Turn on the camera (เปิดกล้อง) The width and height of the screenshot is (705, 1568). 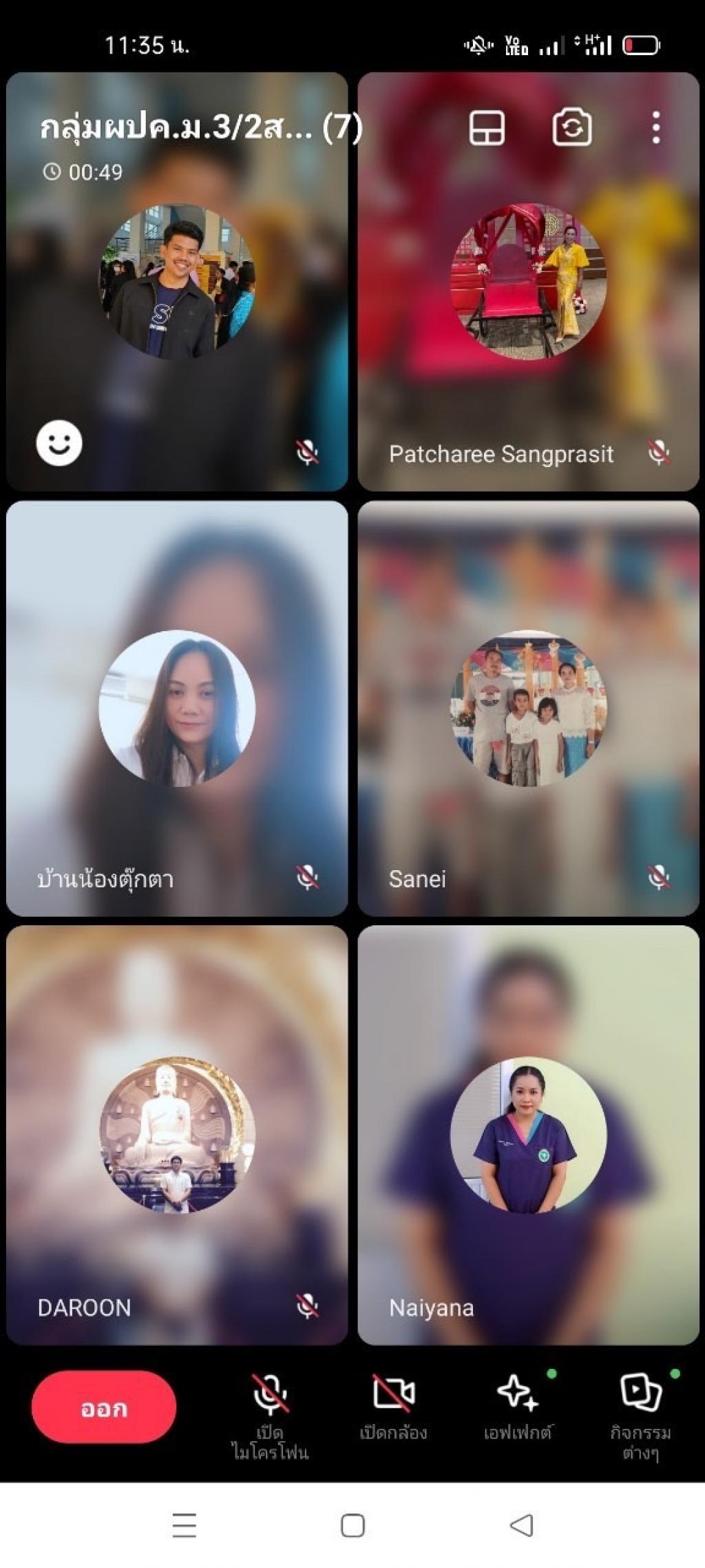(x=393, y=1407)
